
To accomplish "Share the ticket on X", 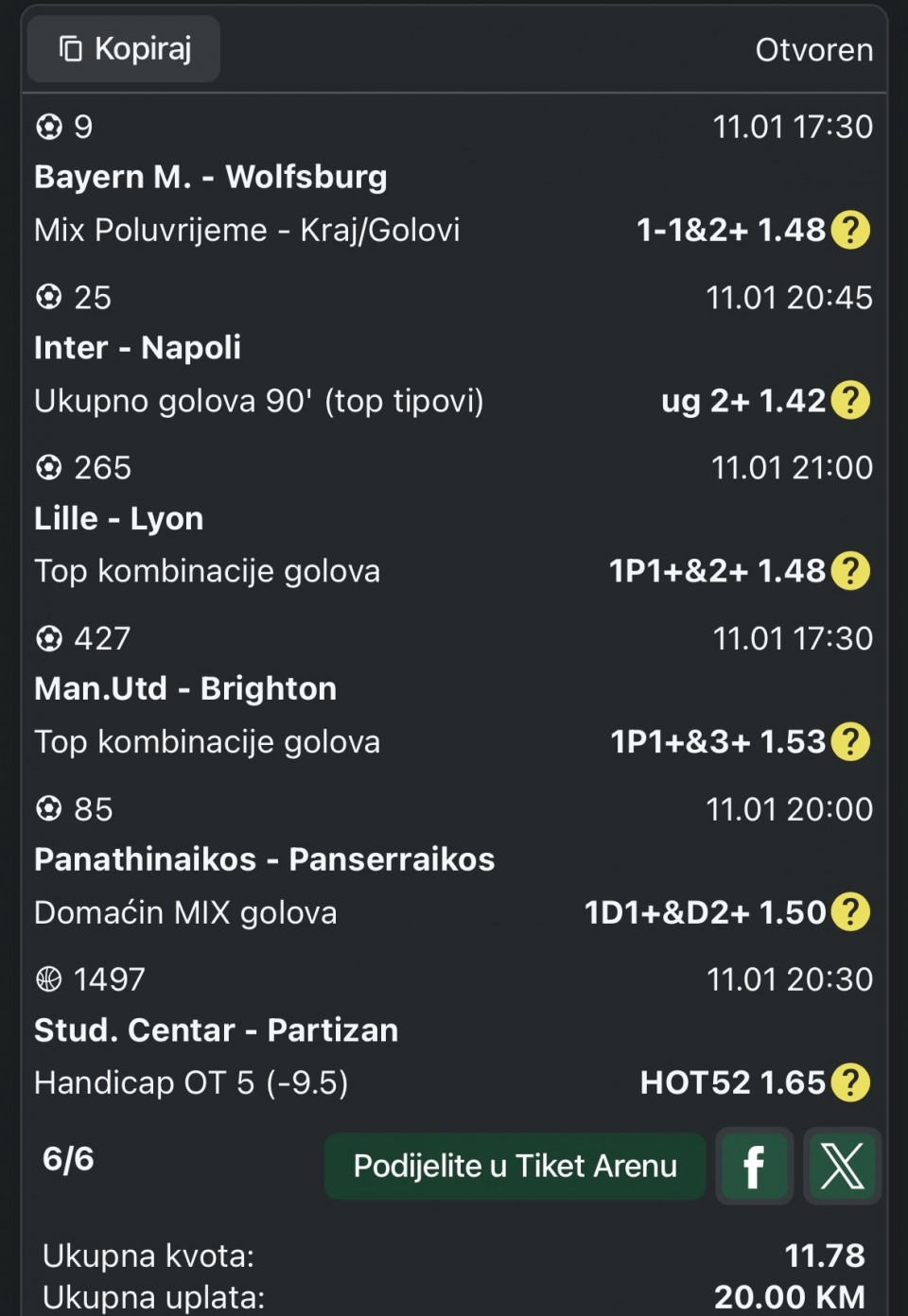I will (x=842, y=1166).
